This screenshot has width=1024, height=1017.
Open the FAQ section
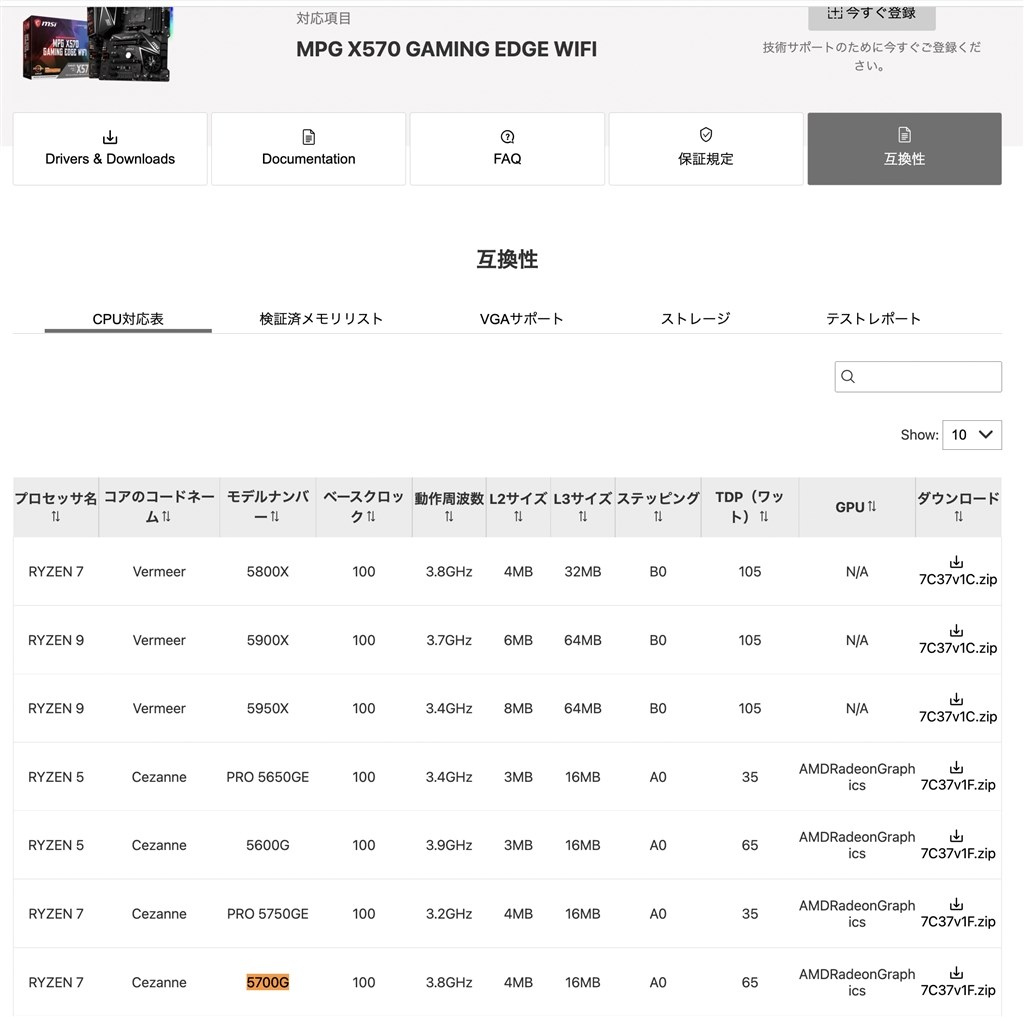pyautogui.click(x=507, y=148)
